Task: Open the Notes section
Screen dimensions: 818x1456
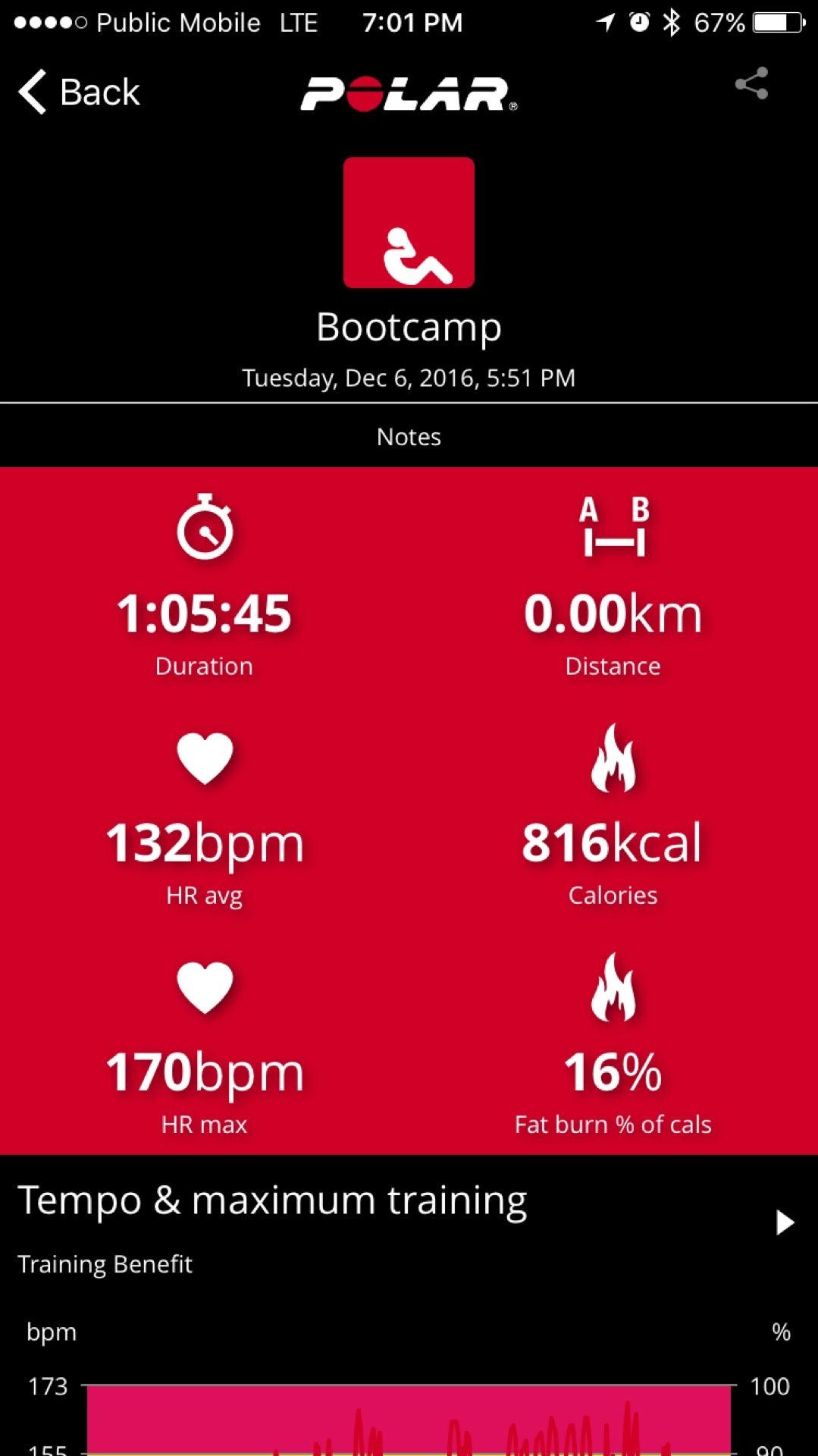Action: click(409, 437)
